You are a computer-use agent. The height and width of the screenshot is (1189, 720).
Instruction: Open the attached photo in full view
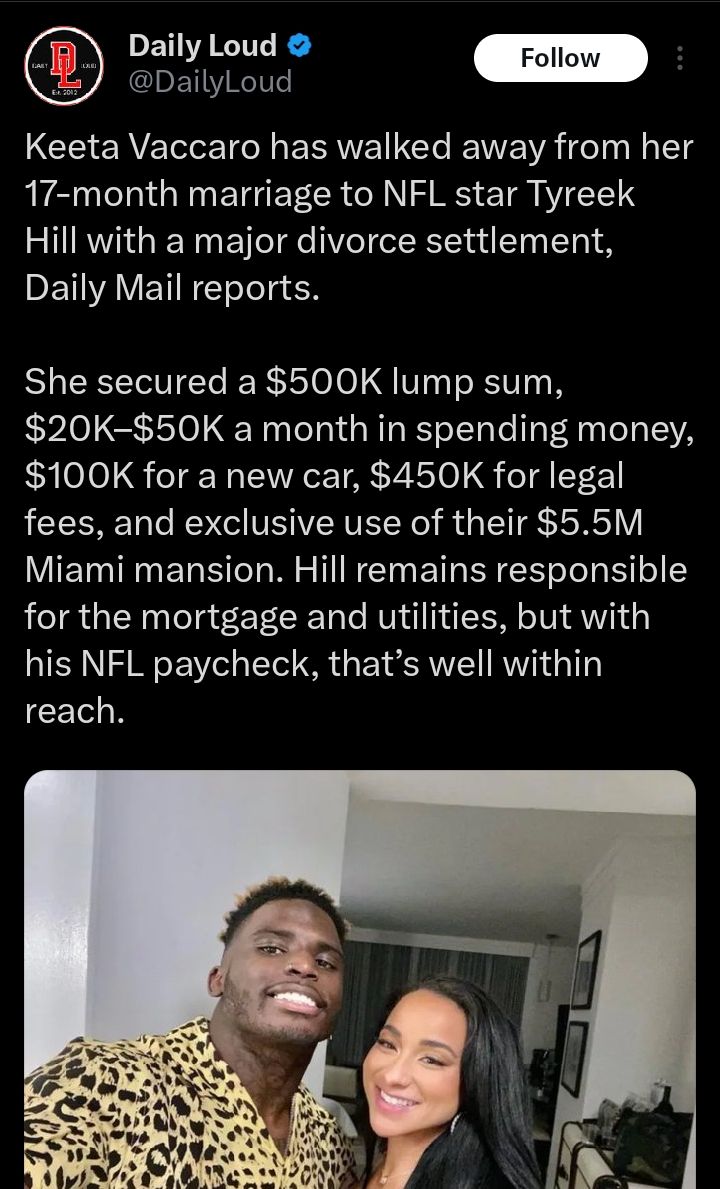(360, 980)
